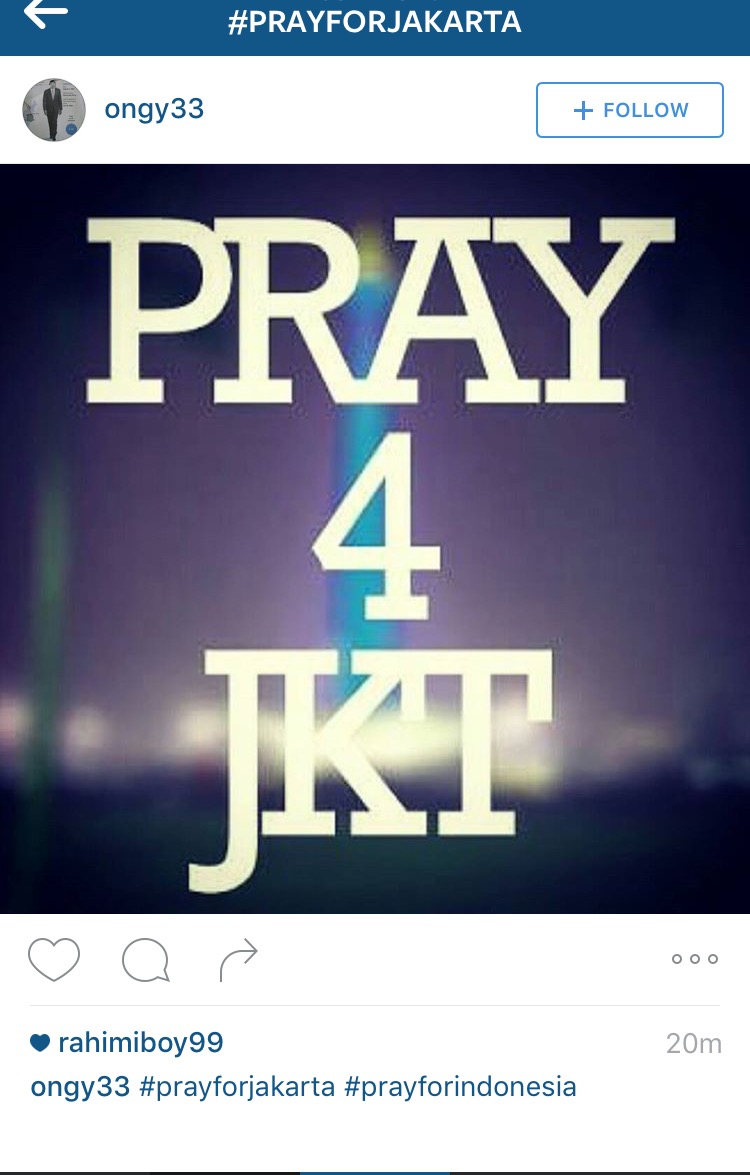
Task: View rahimiboy99's profile
Action: point(140,1043)
